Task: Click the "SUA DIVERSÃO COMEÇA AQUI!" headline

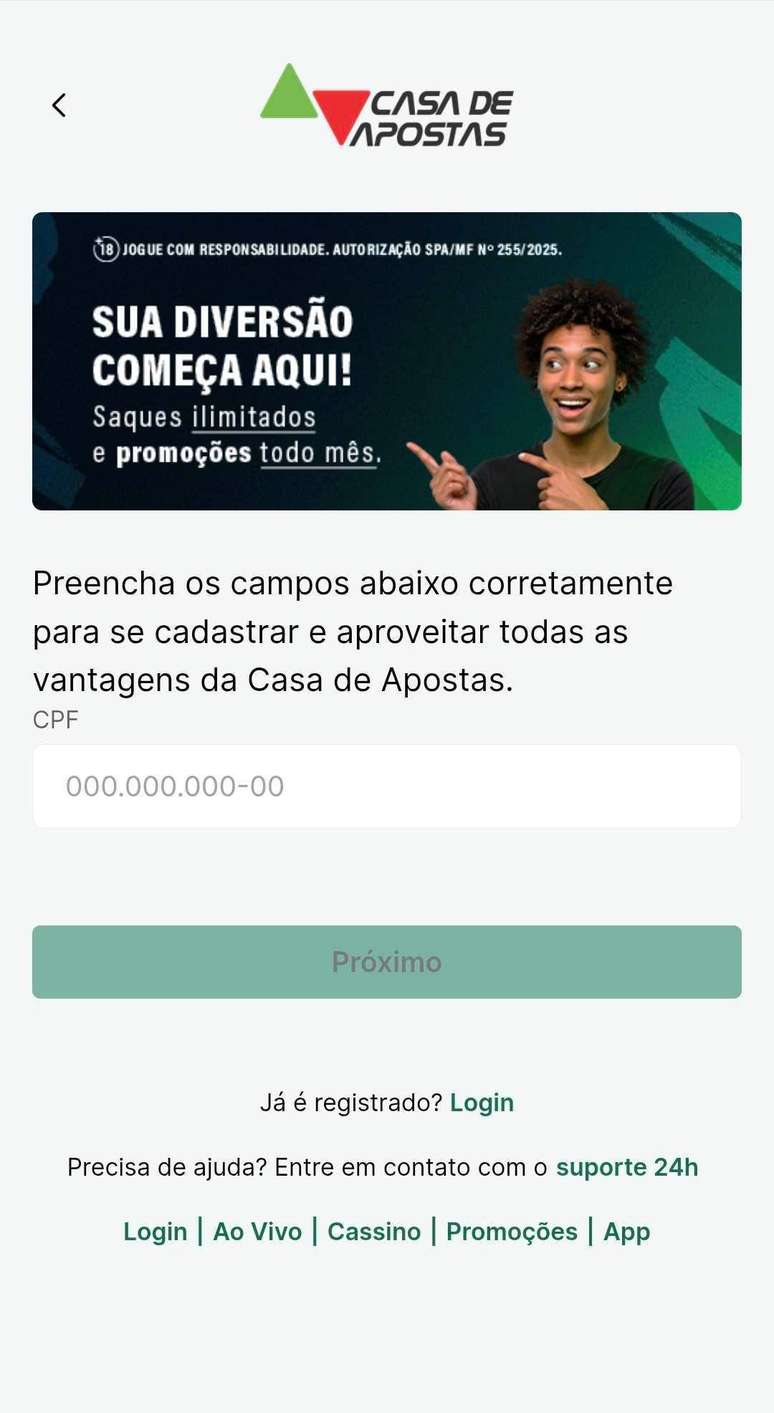Action: click(x=222, y=345)
